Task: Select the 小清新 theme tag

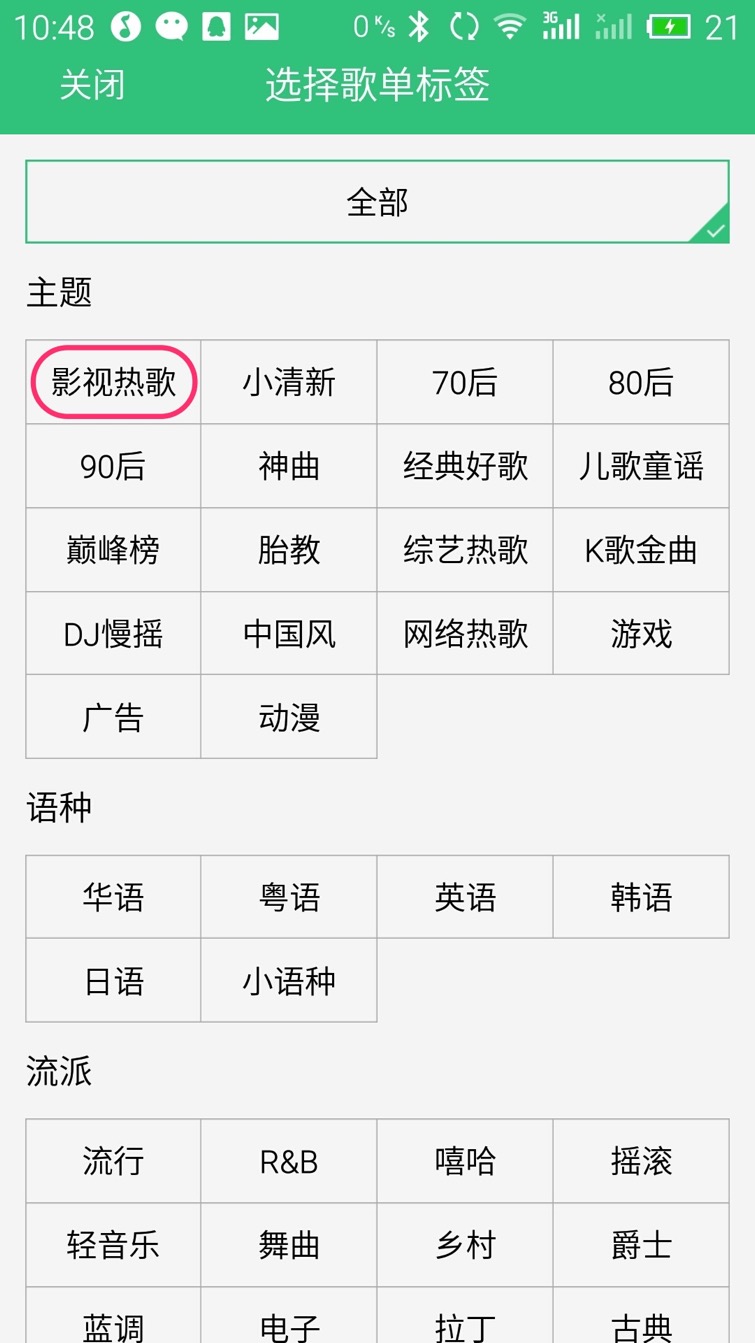Action: tap(289, 382)
